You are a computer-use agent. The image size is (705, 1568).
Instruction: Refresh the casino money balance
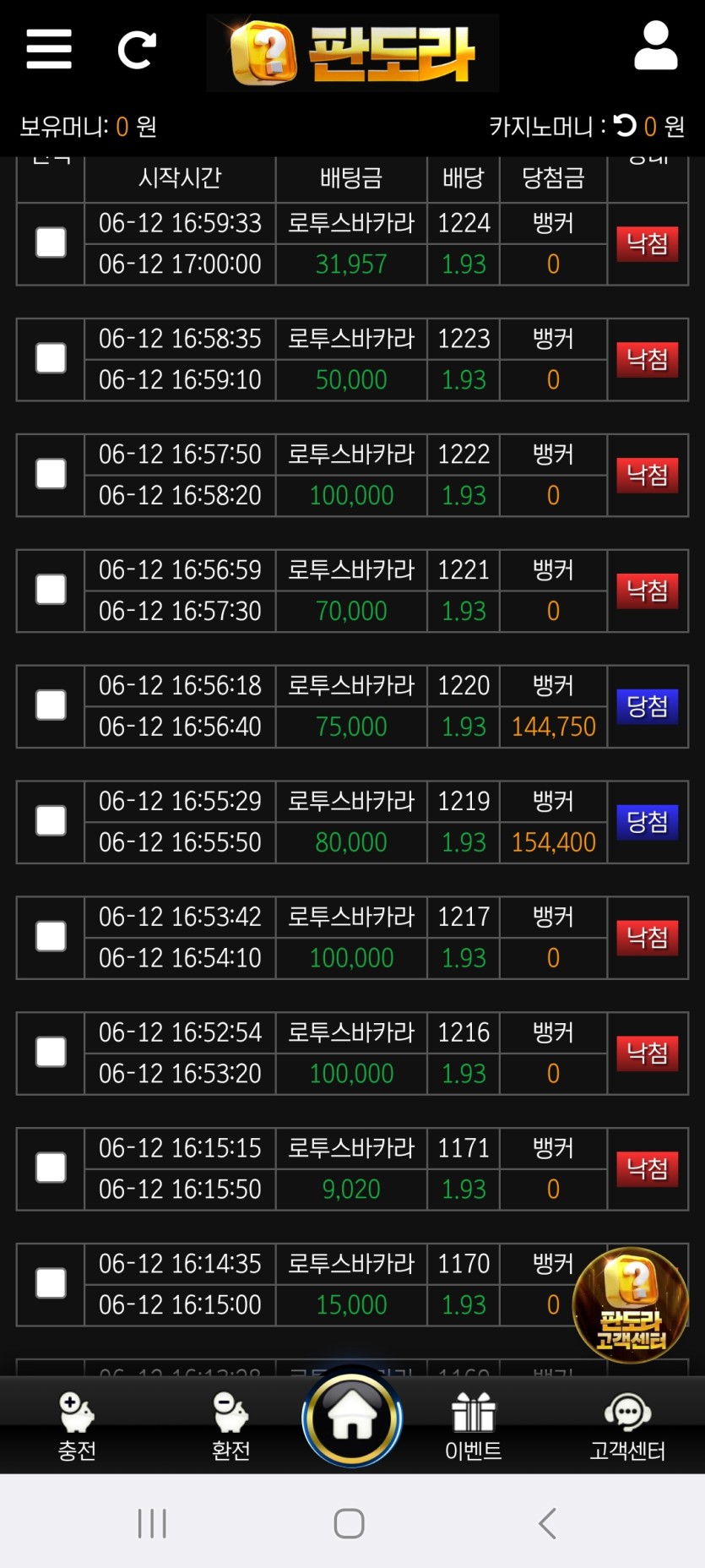coord(625,126)
